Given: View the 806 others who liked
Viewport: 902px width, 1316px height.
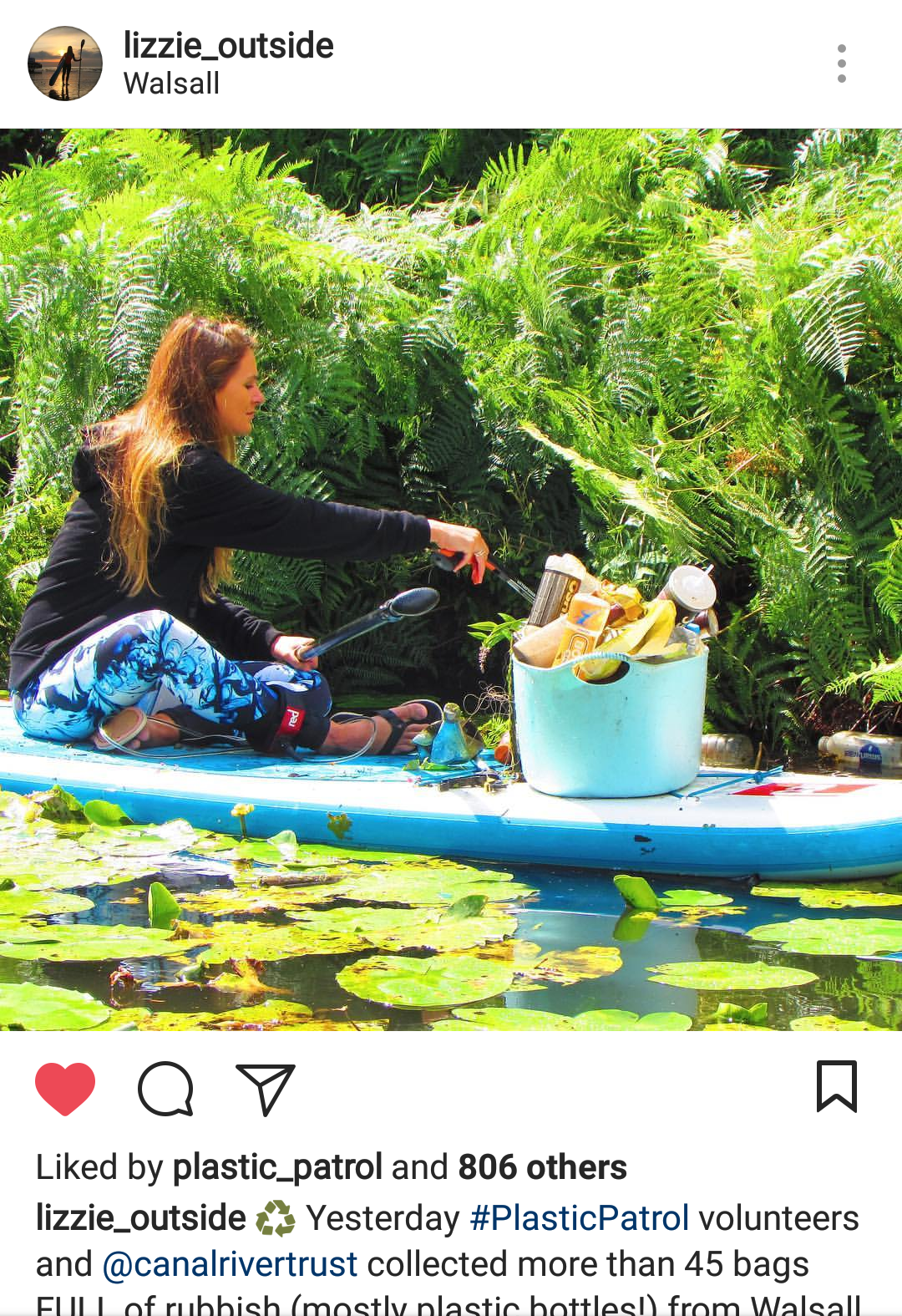Looking at the screenshot, I should 542,1167.
